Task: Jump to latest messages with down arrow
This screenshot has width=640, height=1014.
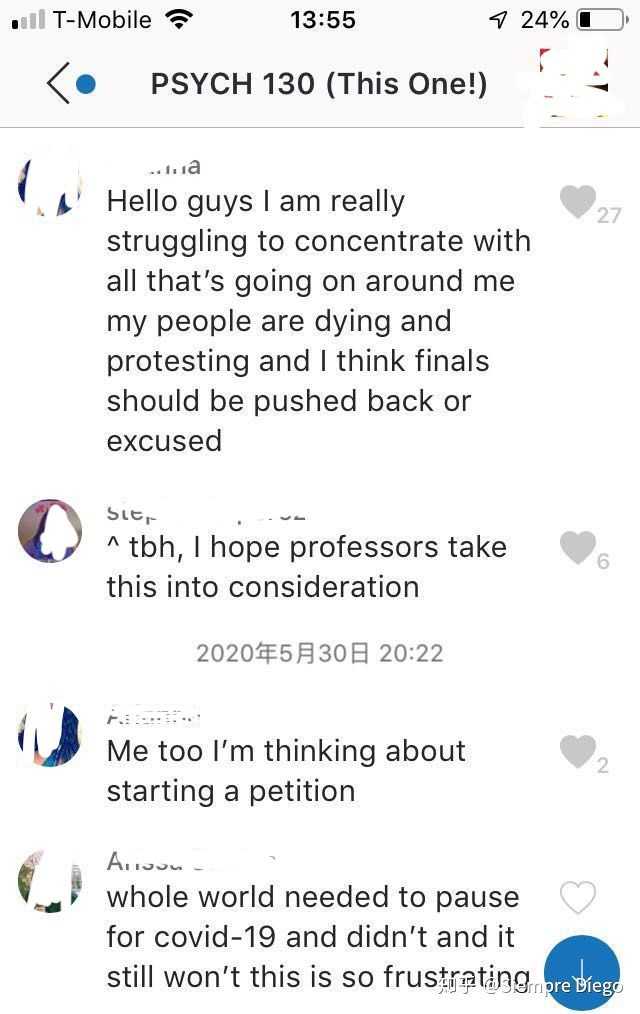Action: (x=581, y=972)
